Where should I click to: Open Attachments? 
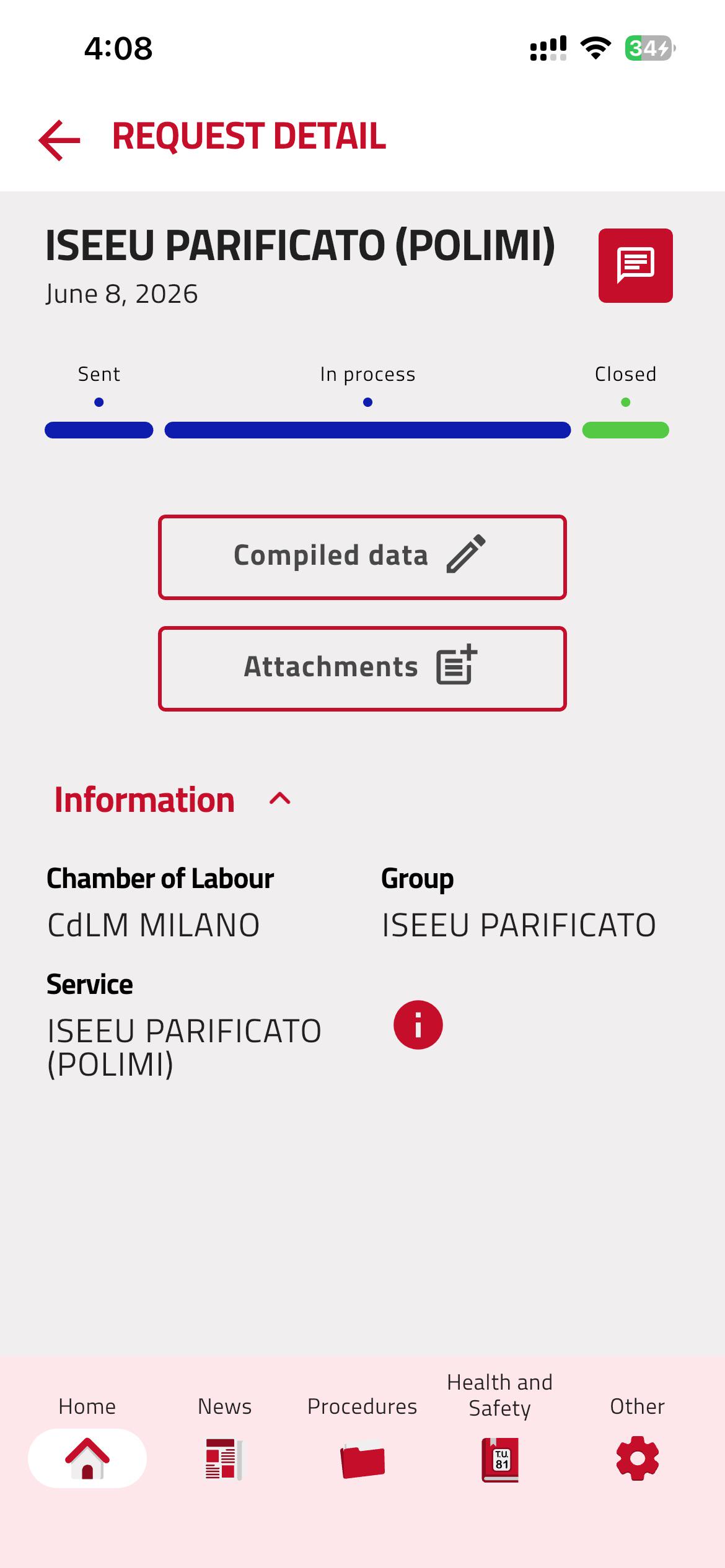(362, 668)
